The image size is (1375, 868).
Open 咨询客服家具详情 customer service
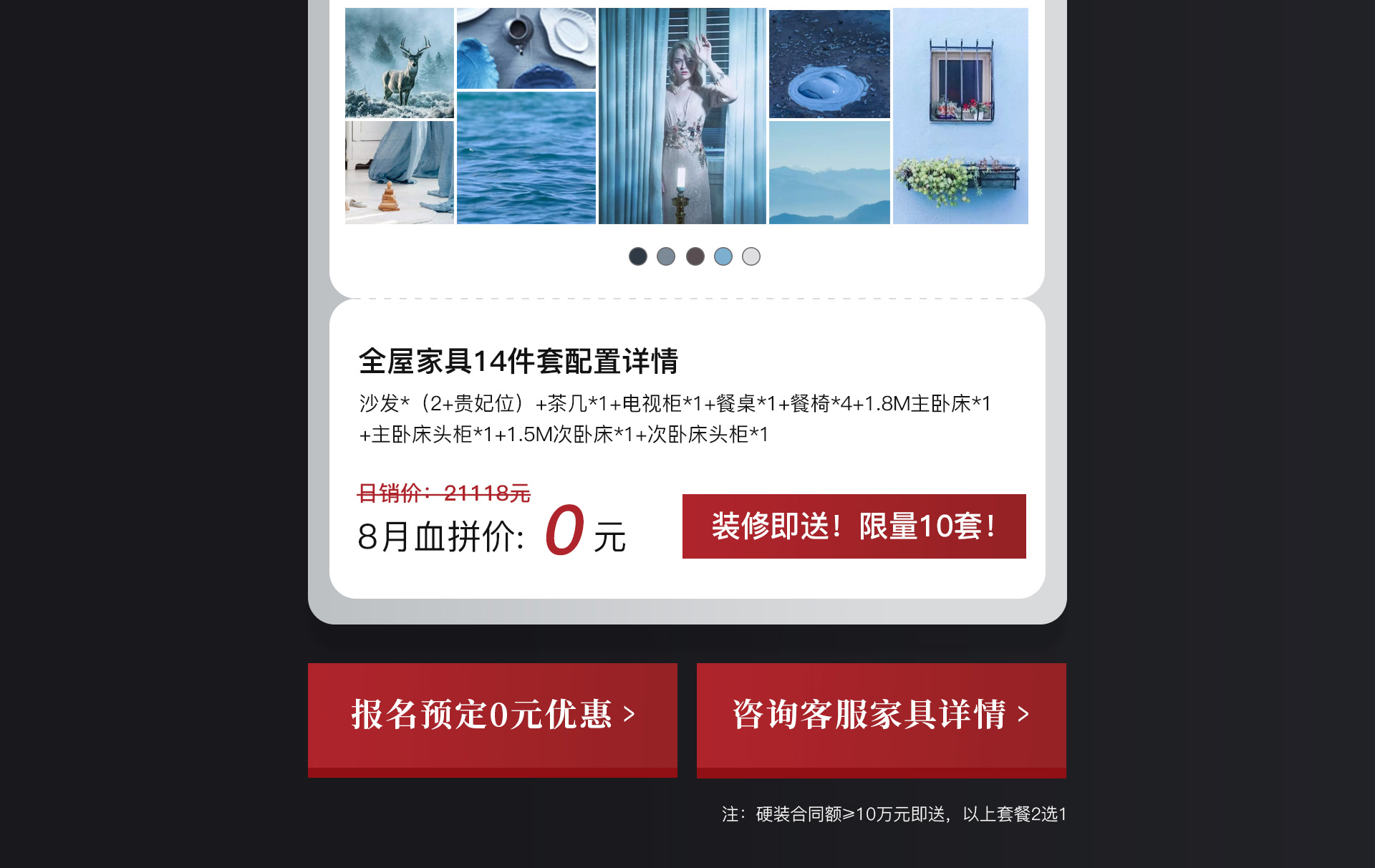coord(881,717)
